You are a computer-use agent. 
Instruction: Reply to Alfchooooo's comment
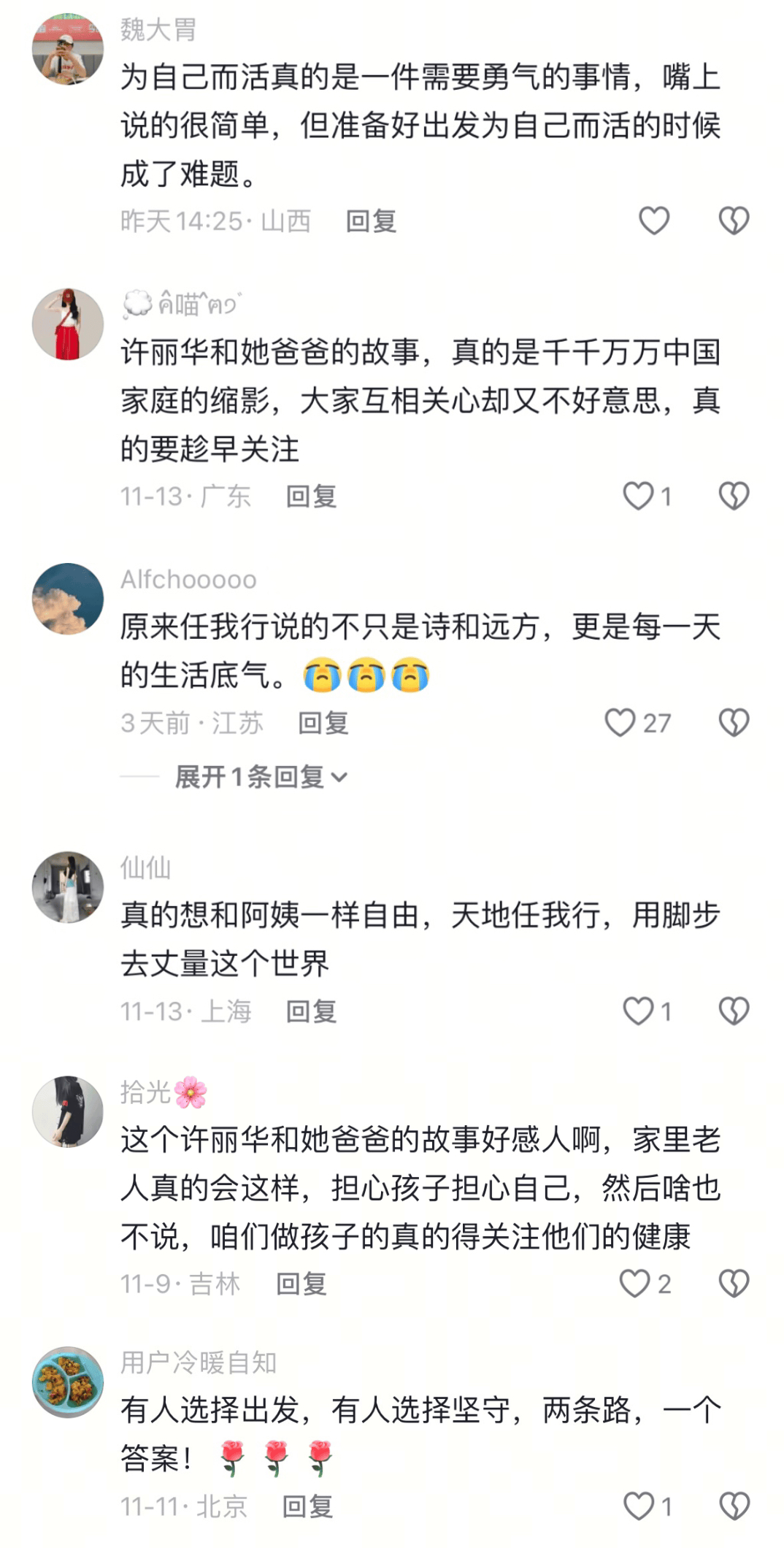click(x=323, y=723)
